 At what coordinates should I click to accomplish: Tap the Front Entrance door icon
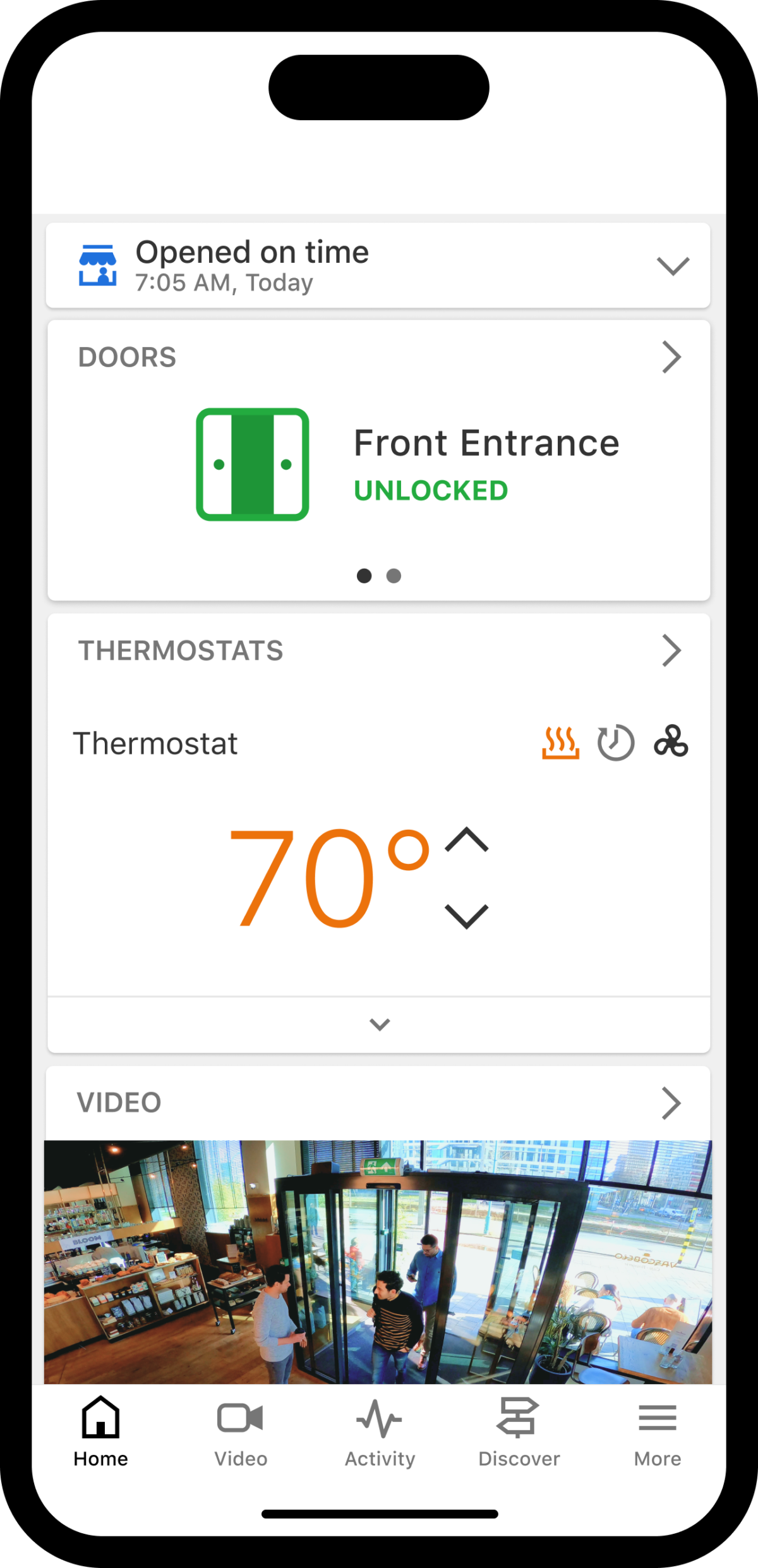coord(253,465)
